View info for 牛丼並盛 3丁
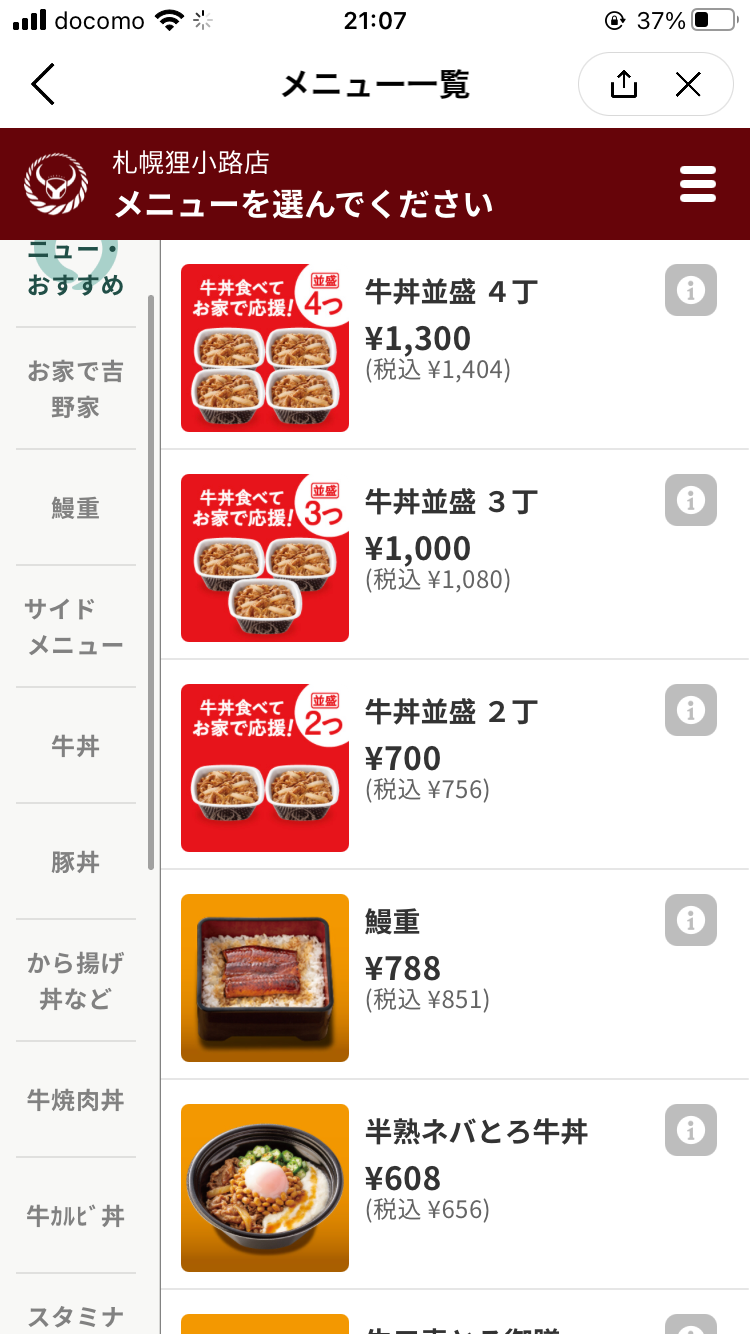The width and height of the screenshot is (750, 1334). click(691, 500)
